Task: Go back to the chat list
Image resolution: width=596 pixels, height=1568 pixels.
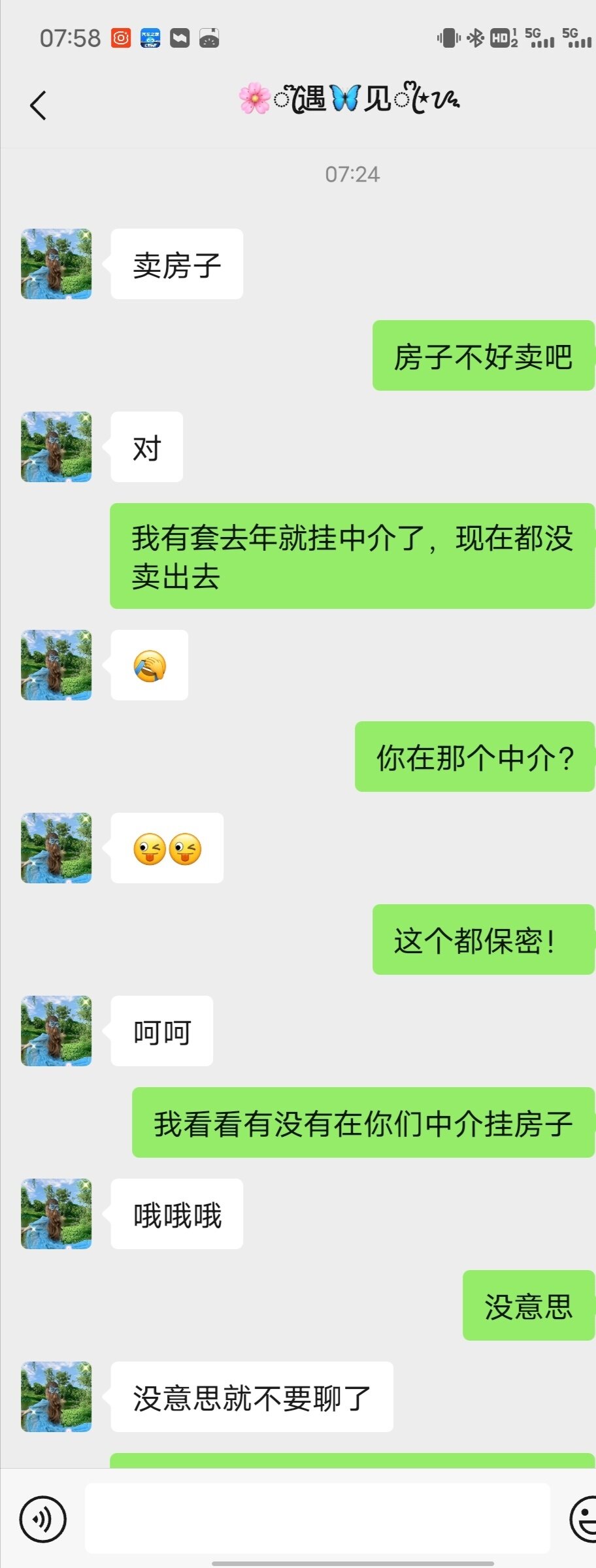Action: pos(38,105)
